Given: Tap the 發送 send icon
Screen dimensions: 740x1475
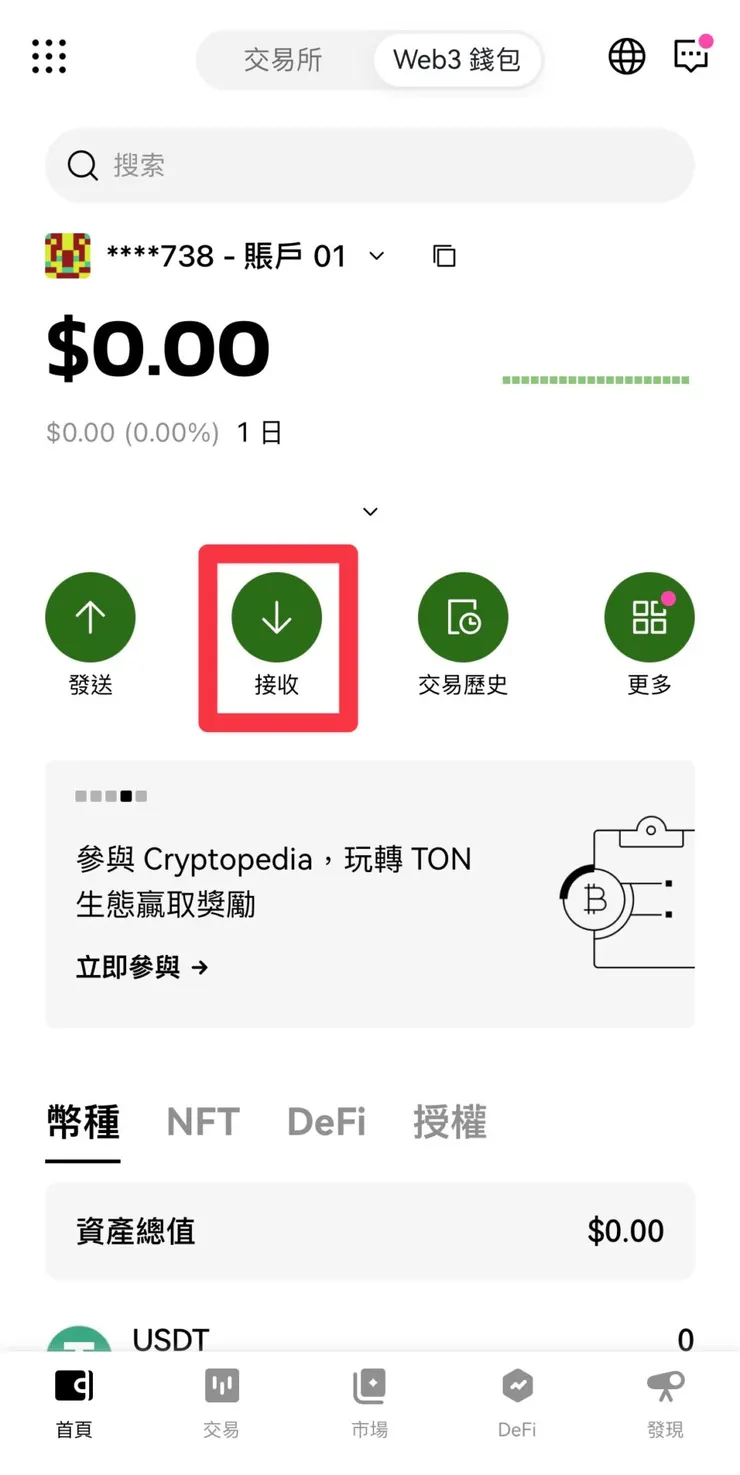Looking at the screenshot, I should [91, 617].
